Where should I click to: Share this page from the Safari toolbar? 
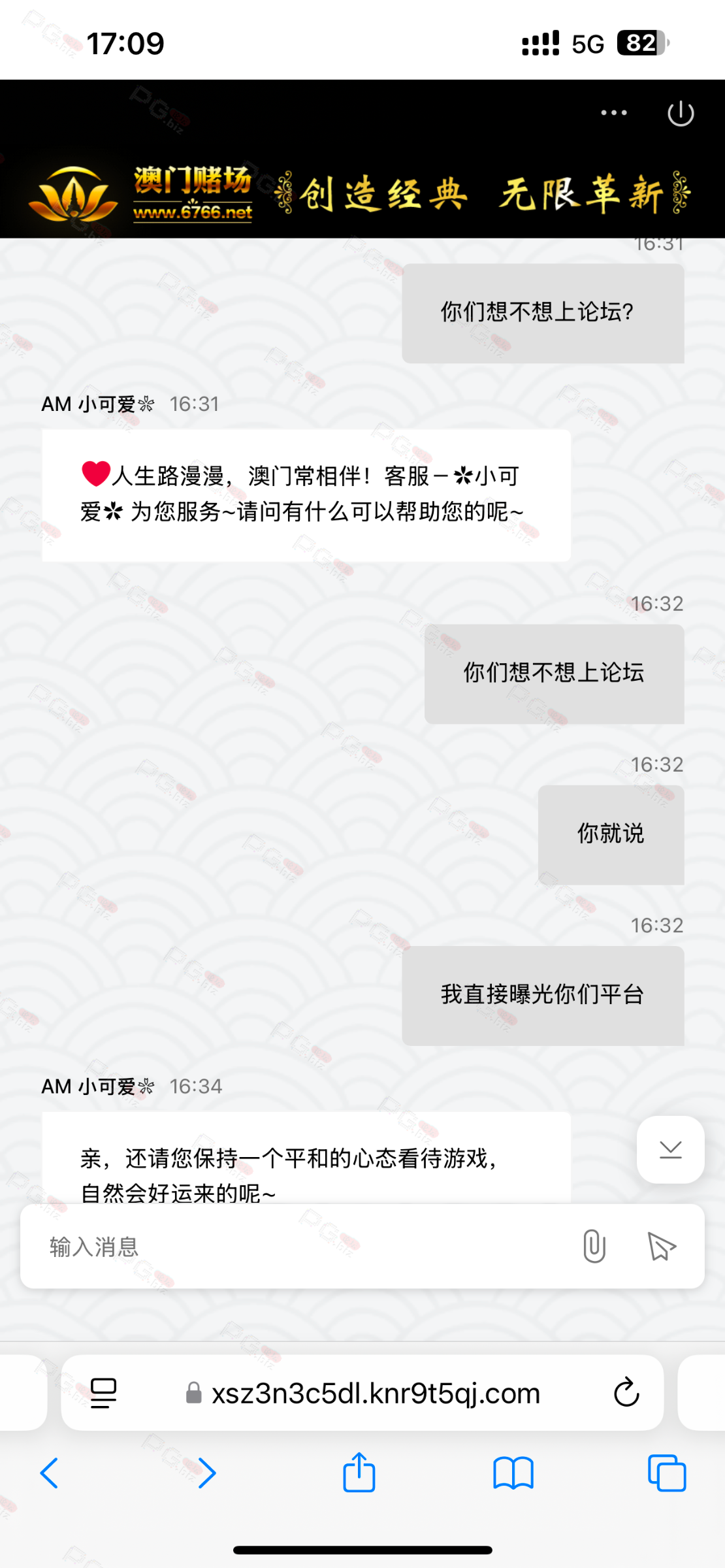[x=359, y=1472]
